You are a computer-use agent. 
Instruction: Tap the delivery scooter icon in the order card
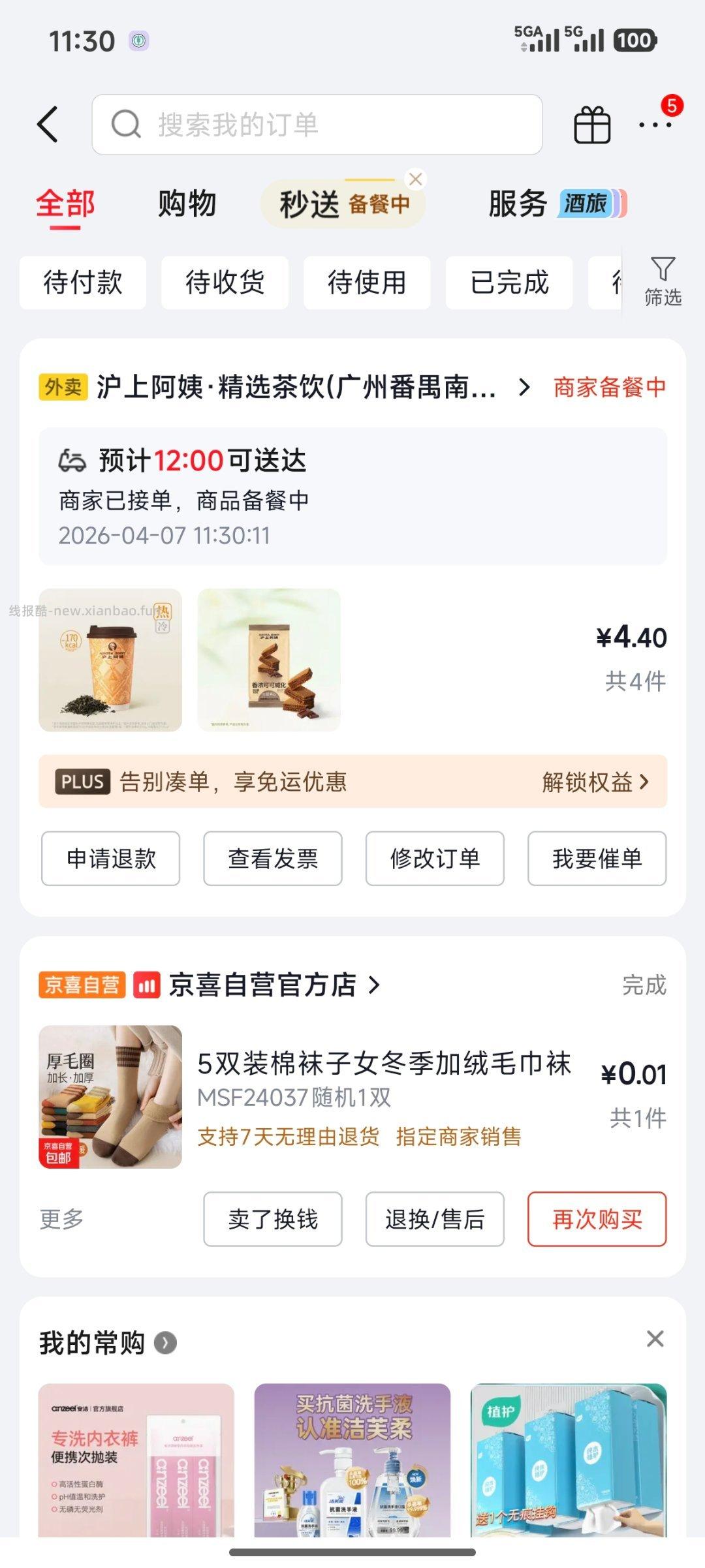point(72,460)
